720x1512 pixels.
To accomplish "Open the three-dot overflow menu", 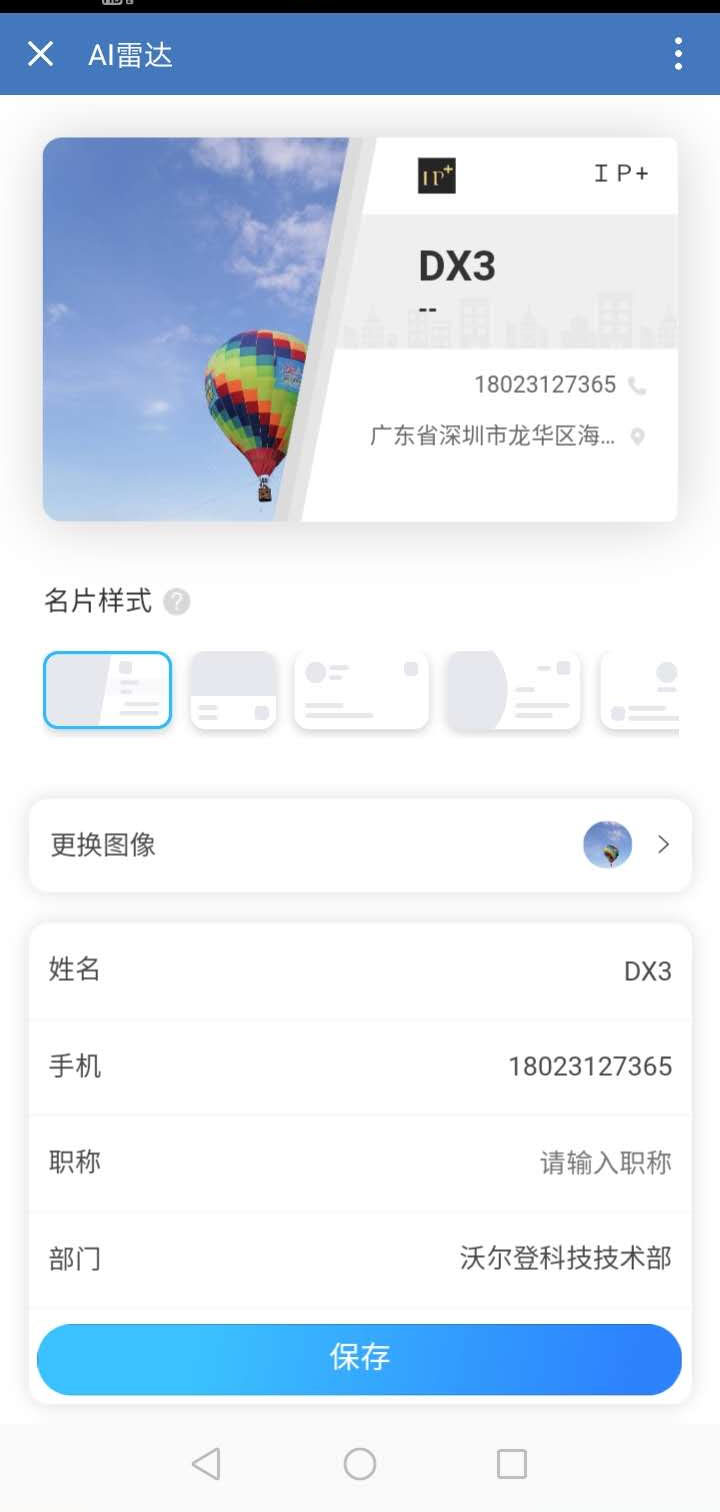I will coord(678,54).
